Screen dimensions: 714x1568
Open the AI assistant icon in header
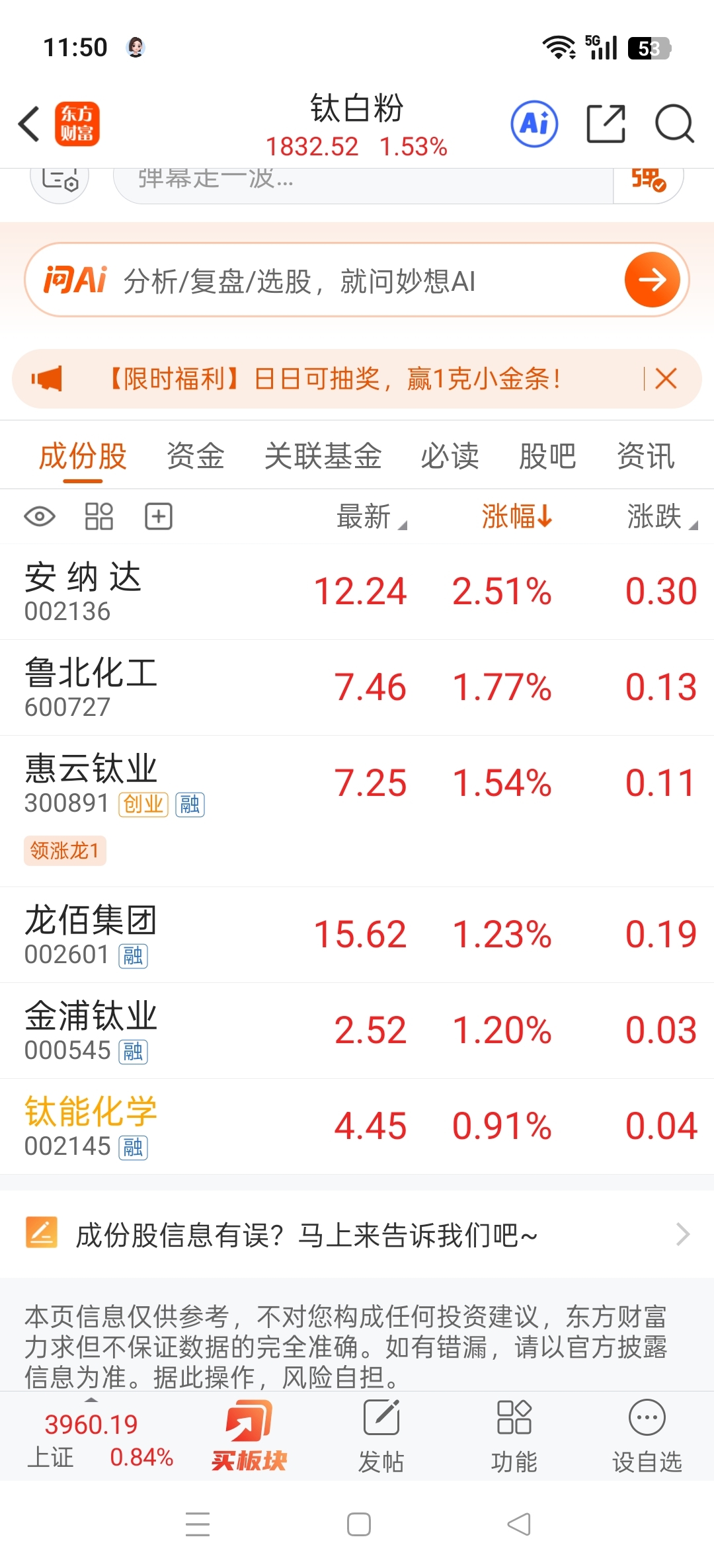click(x=534, y=124)
